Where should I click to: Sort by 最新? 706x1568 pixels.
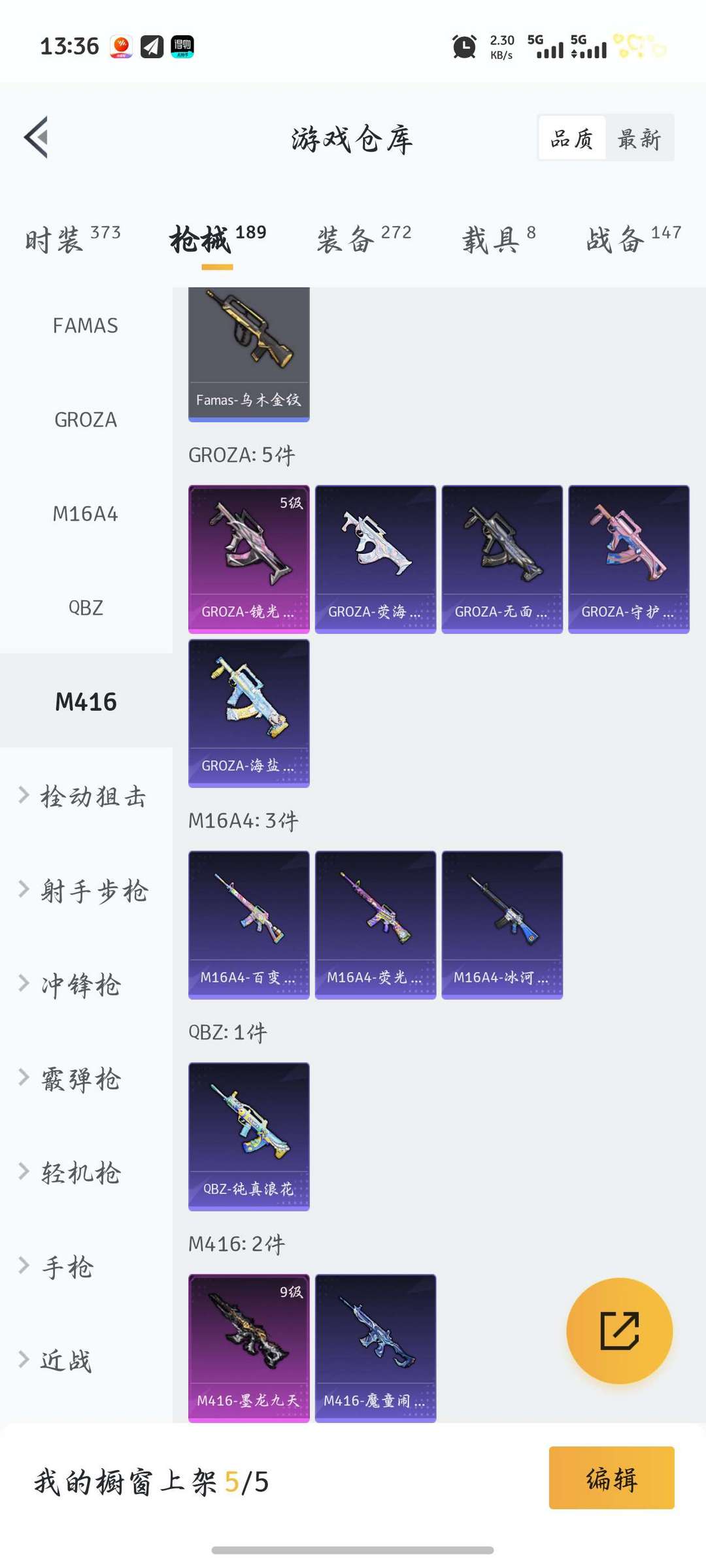coord(639,139)
